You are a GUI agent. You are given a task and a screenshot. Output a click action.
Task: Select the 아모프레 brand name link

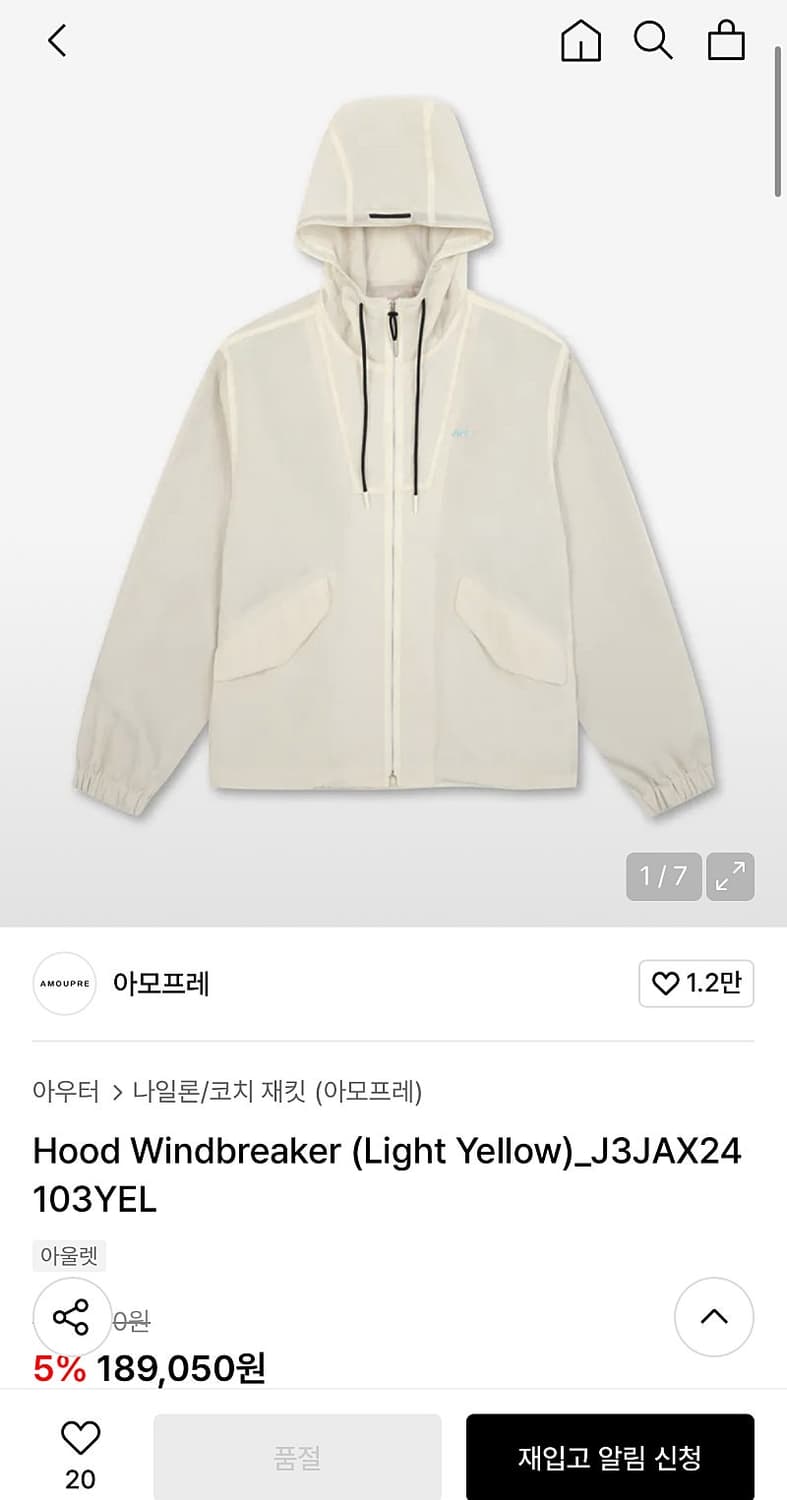[x=162, y=984]
